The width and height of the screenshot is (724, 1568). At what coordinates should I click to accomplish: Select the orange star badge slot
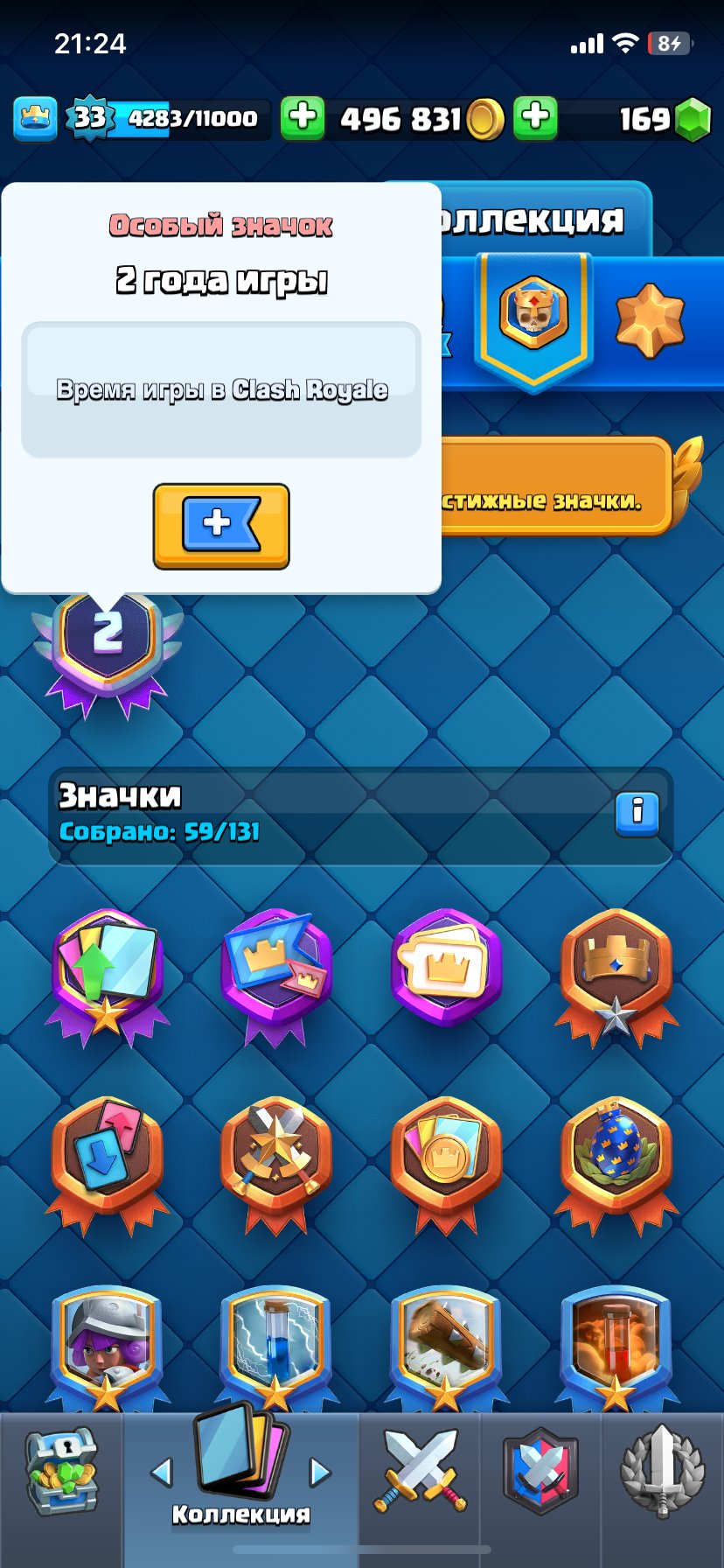[650, 320]
